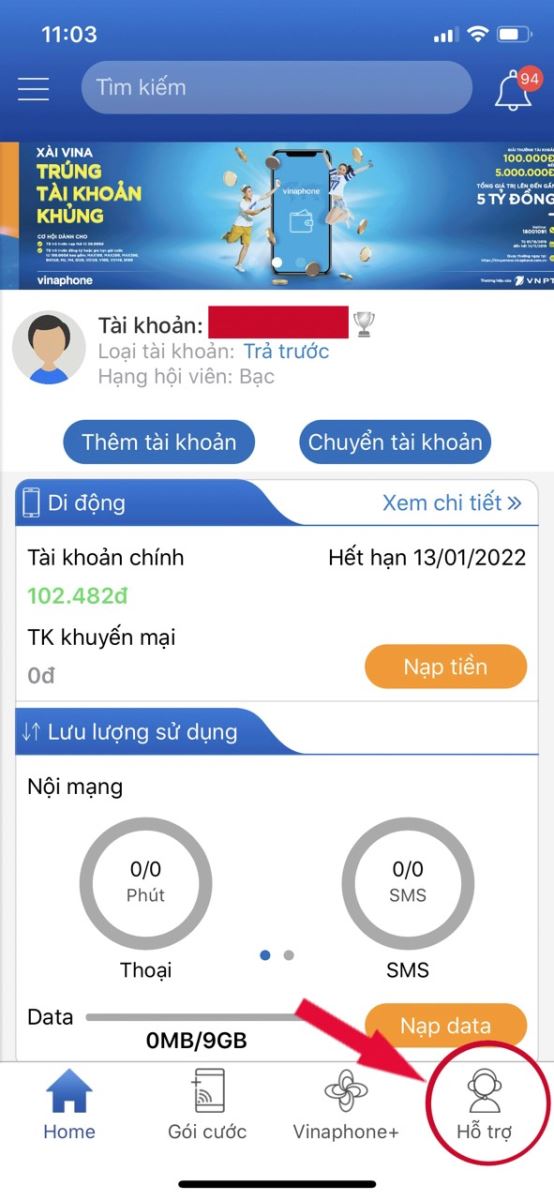Tap the Nạp tiền button
Viewport: 554px width, 1200px height.
[x=445, y=667]
